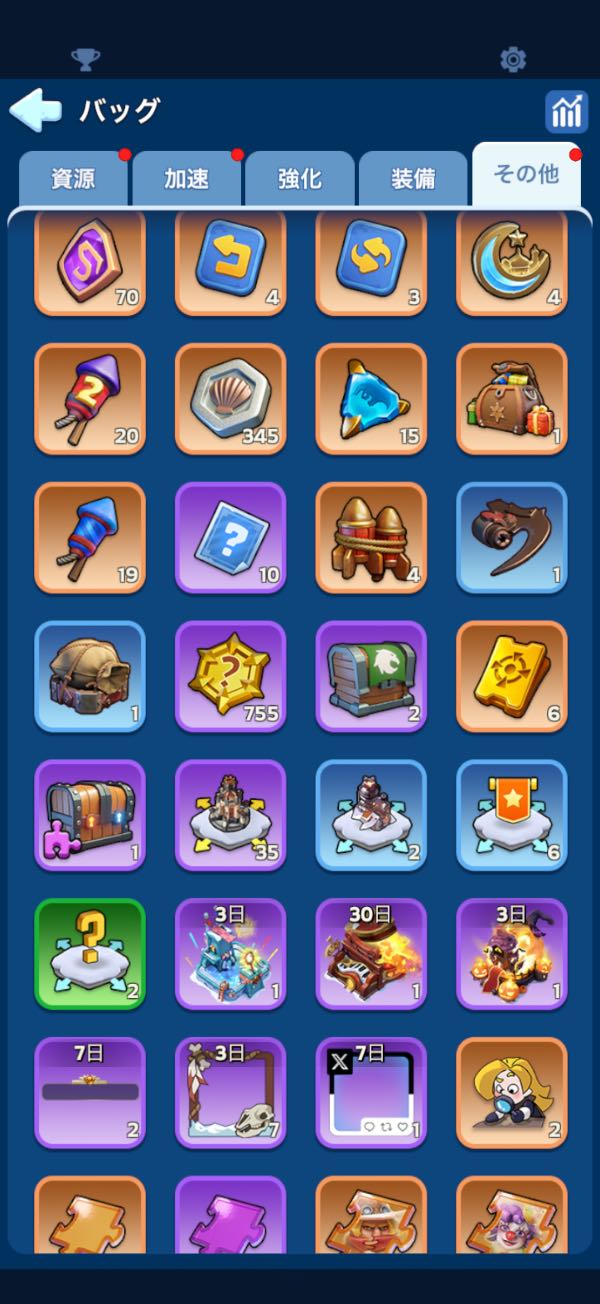Screen dimensions: 600x1304
Task: Select the その他 tab
Action: [526, 175]
